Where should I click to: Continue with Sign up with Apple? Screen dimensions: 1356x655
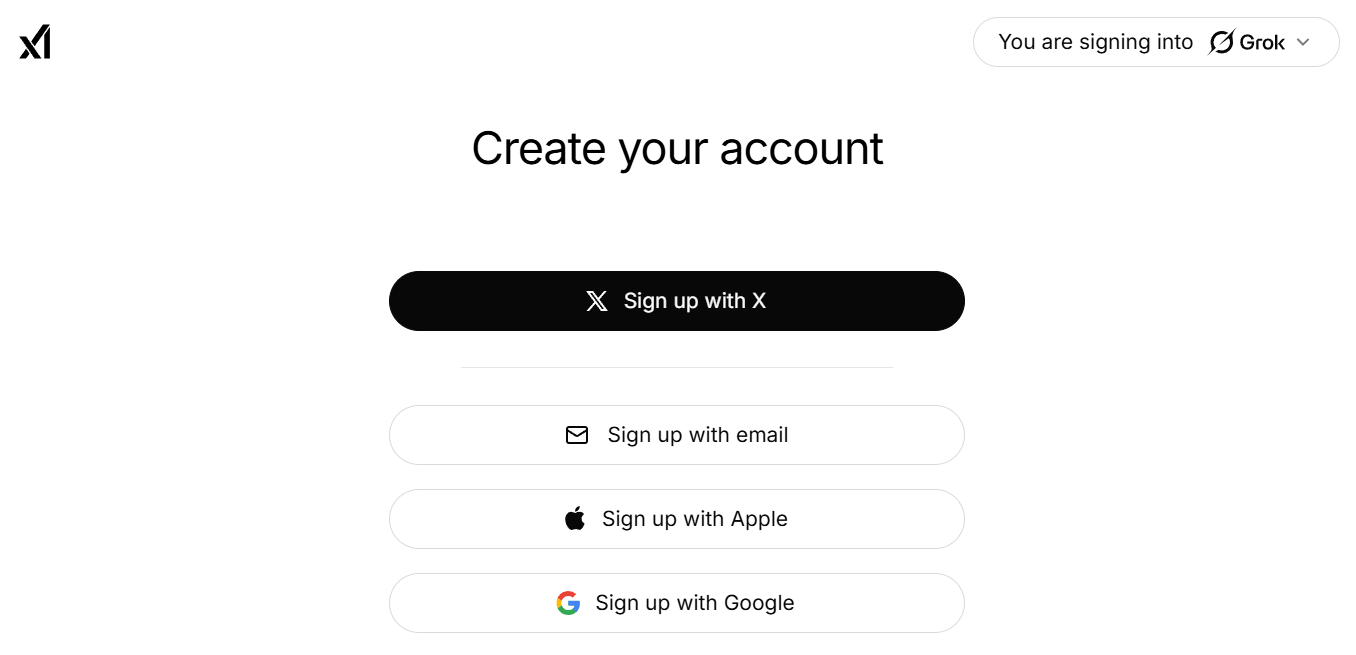676,519
